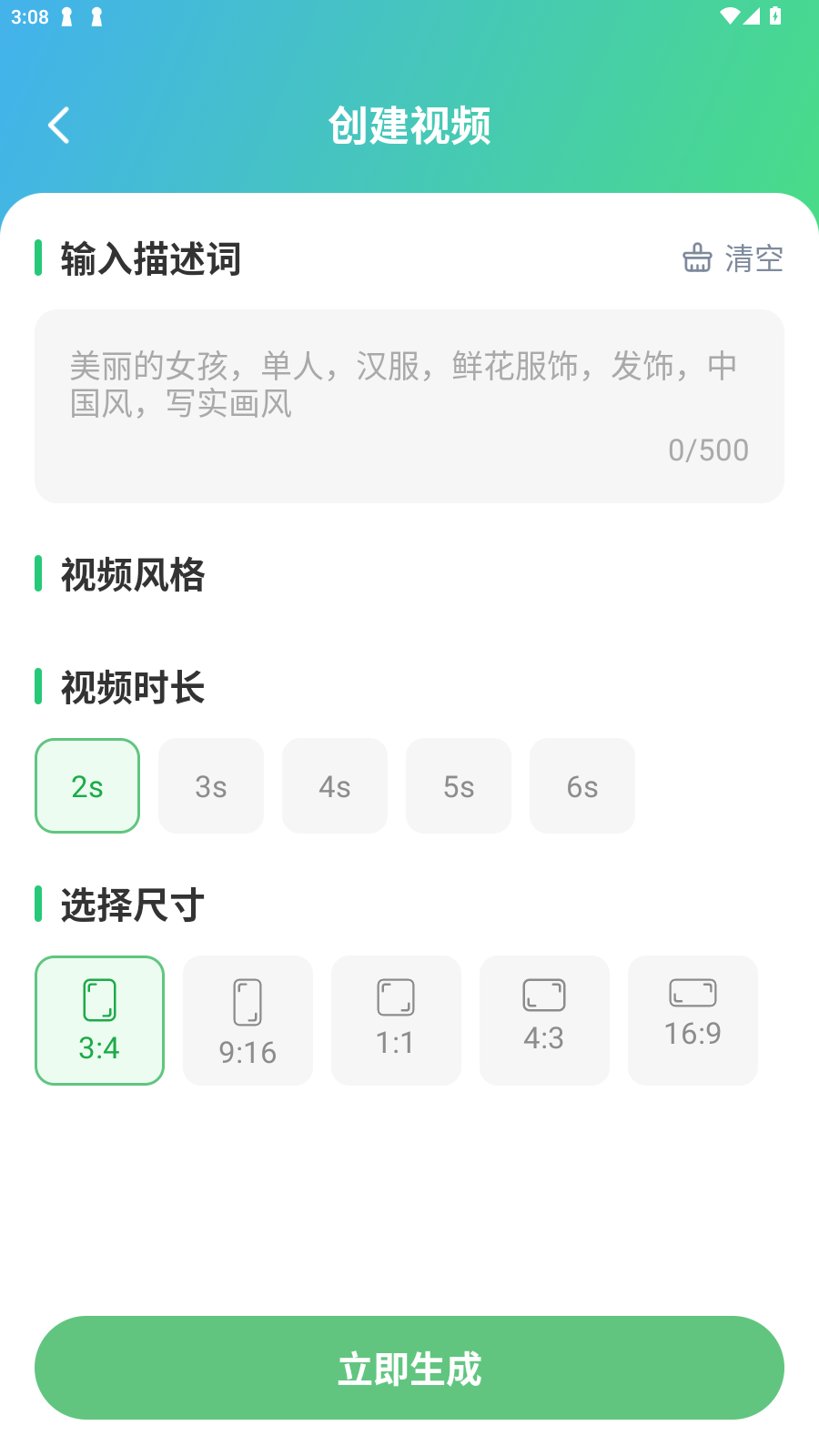Pick the 5s duration chip
Screen dimensions: 819x1456
pyautogui.click(x=459, y=785)
